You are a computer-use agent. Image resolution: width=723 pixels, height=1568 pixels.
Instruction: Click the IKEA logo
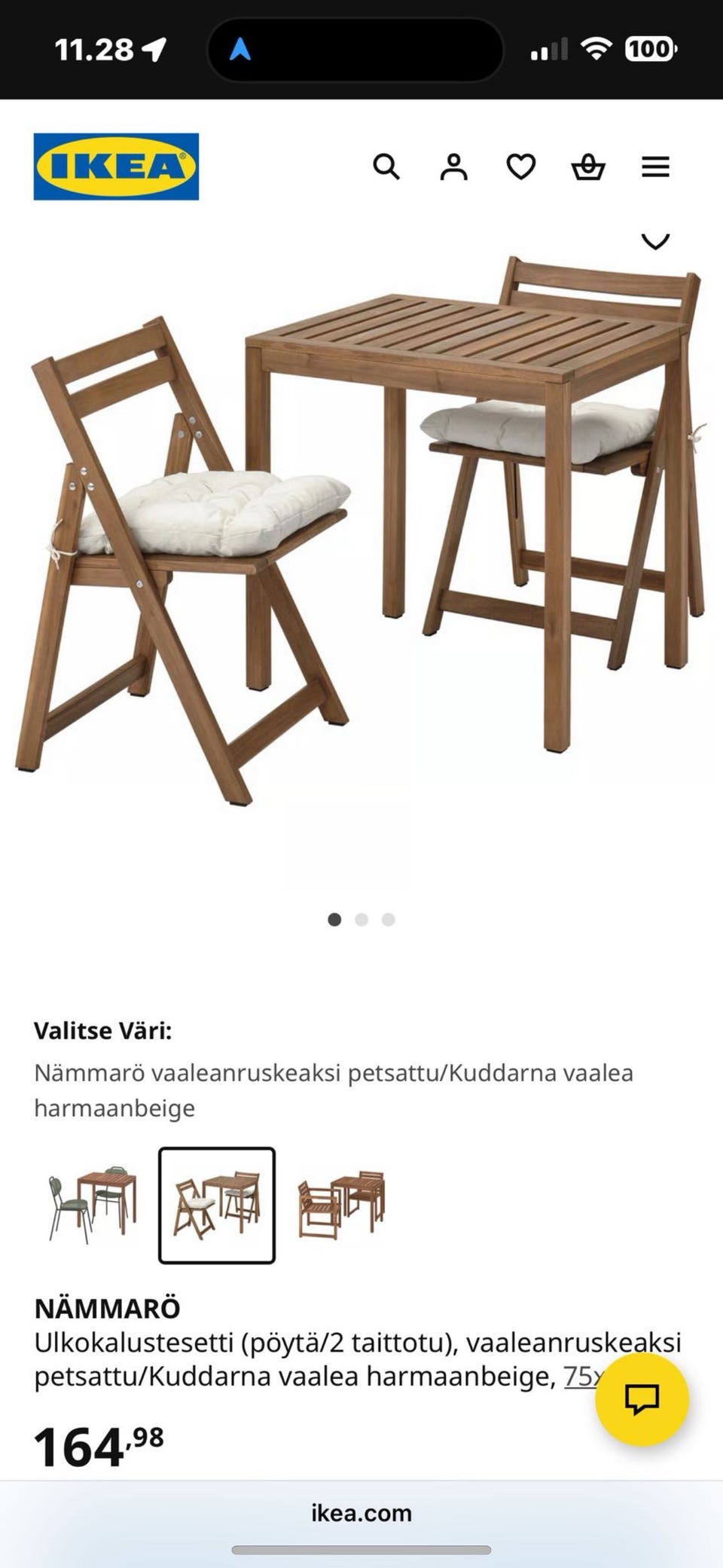pos(114,166)
